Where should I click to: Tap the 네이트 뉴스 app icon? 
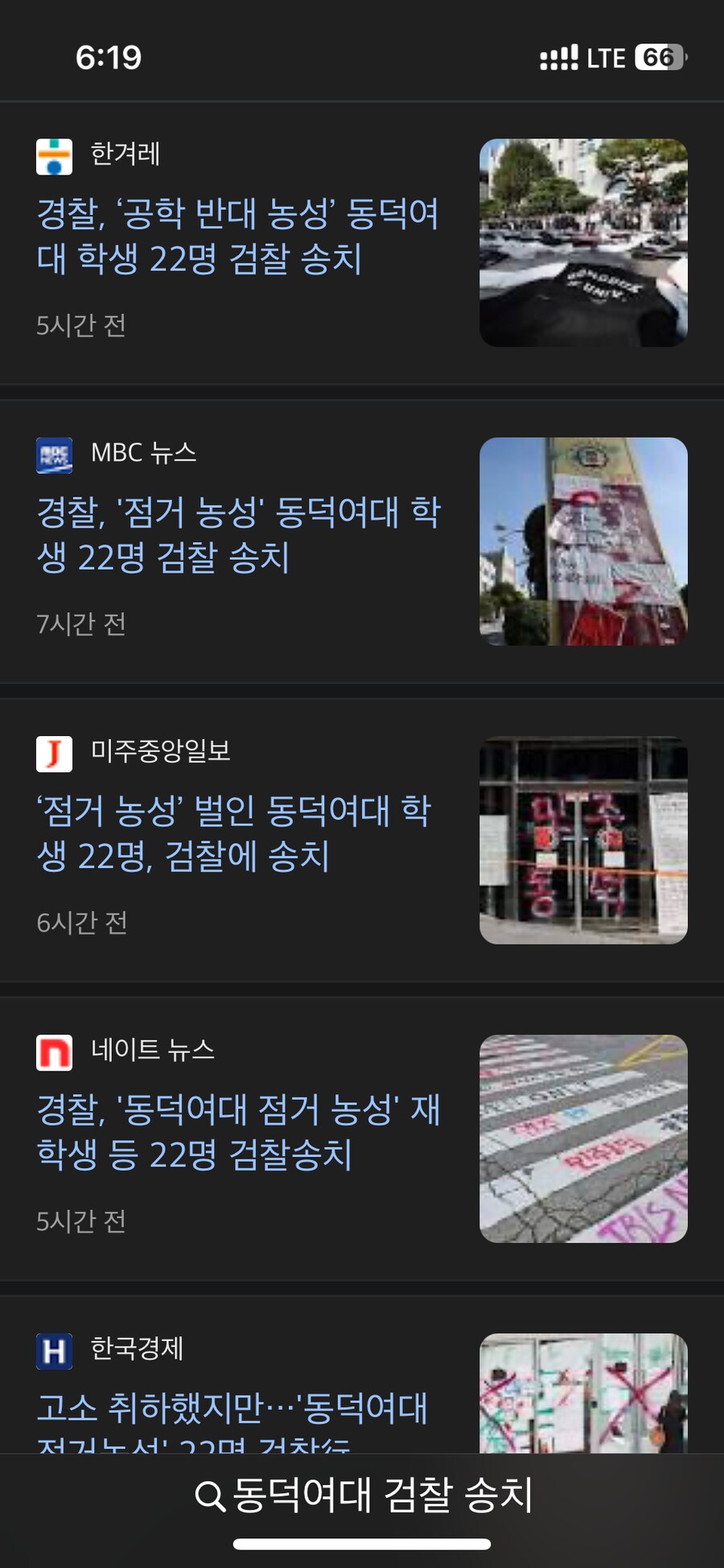(53, 1052)
